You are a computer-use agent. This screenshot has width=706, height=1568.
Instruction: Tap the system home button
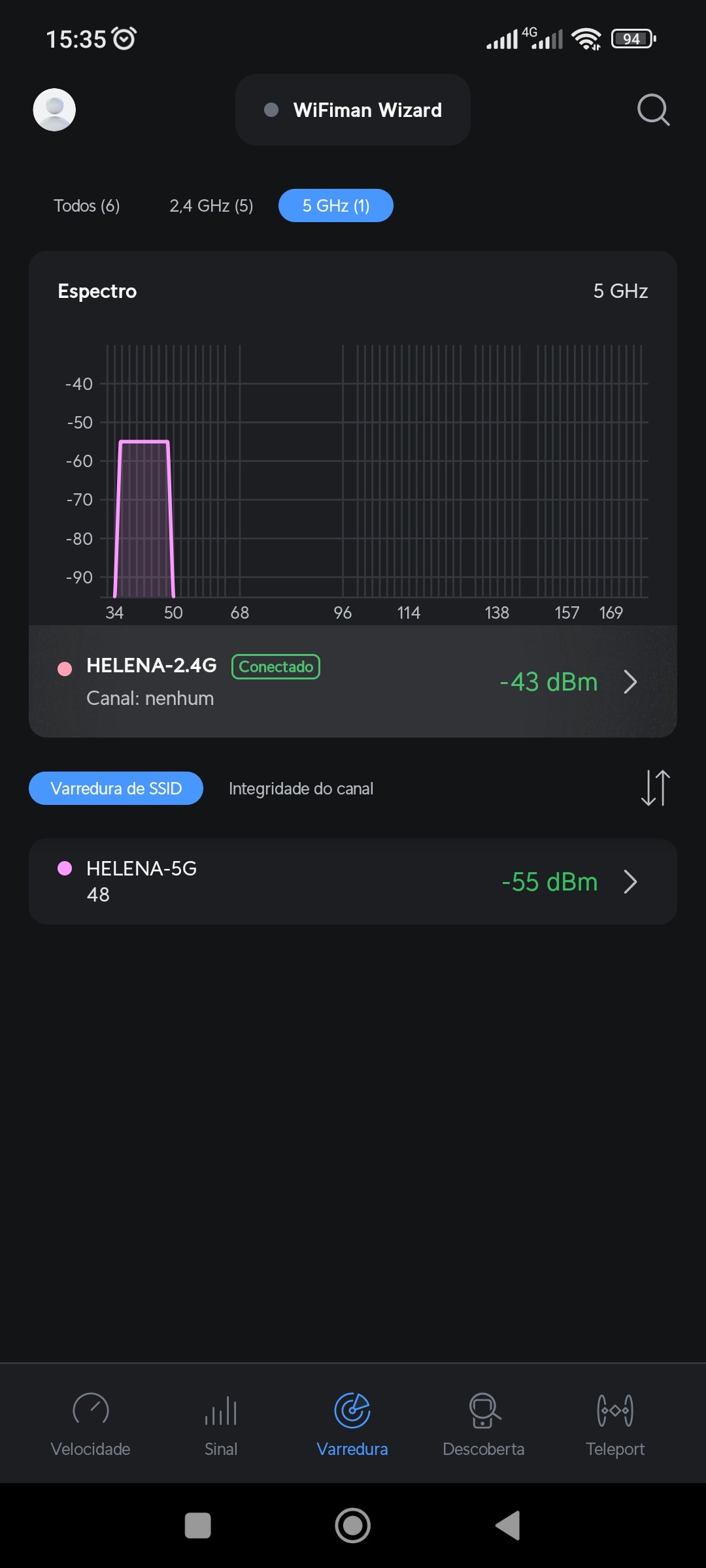pyautogui.click(x=353, y=1526)
